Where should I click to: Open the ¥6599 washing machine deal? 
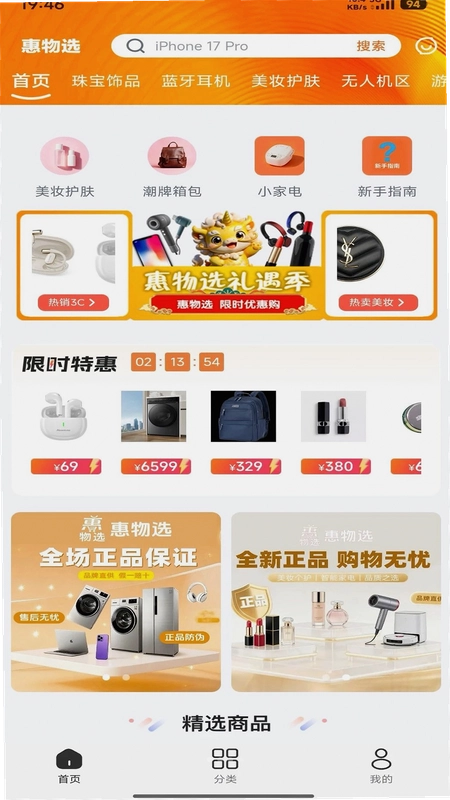pyautogui.click(x=156, y=432)
